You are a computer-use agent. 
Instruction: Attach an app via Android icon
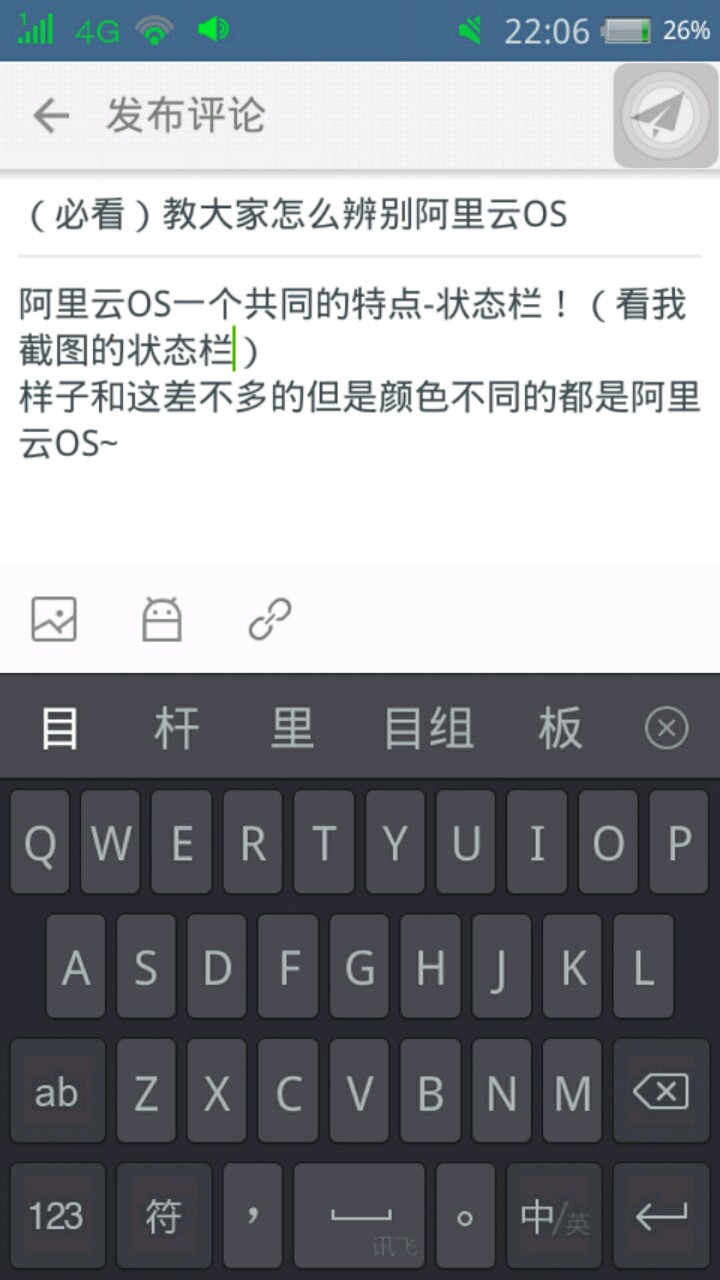[x=162, y=619]
